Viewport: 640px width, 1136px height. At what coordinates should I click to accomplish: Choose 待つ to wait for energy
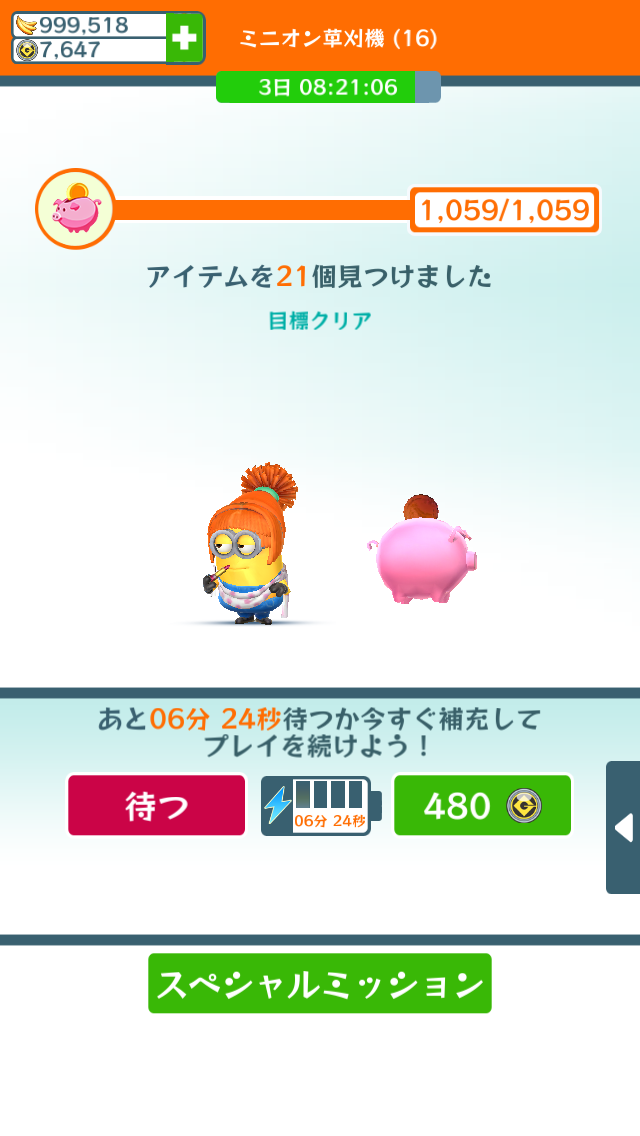point(156,805)
